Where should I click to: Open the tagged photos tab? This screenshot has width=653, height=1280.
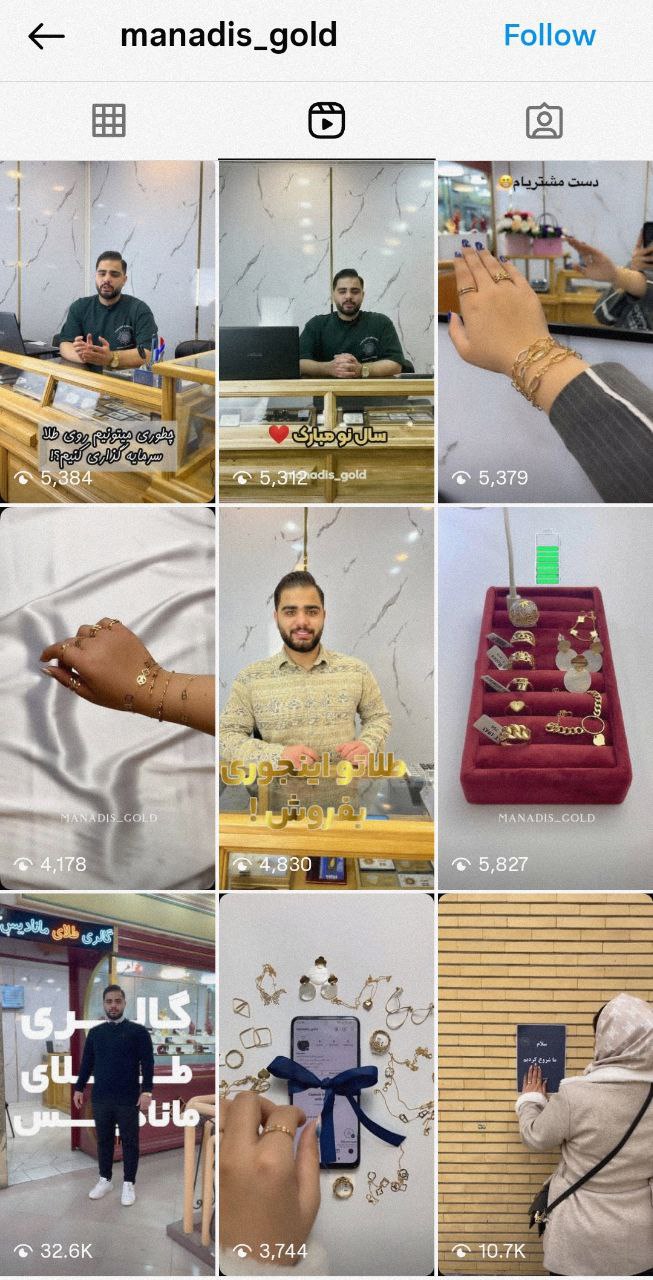[544, 121]
